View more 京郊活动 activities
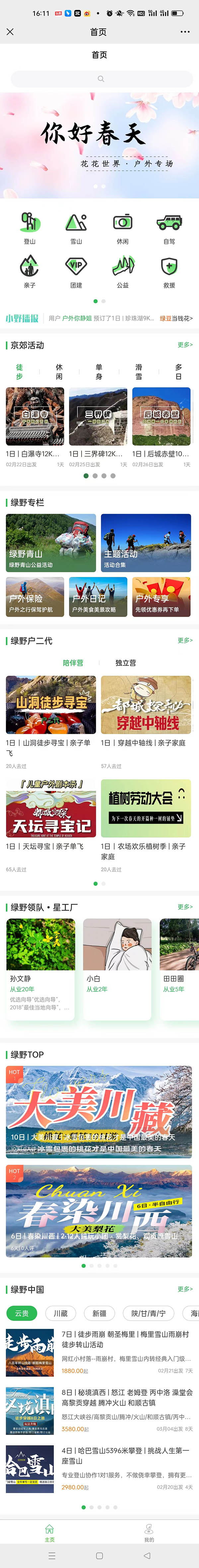Screen dimensions: 199x1568 [x=184, y=345]
